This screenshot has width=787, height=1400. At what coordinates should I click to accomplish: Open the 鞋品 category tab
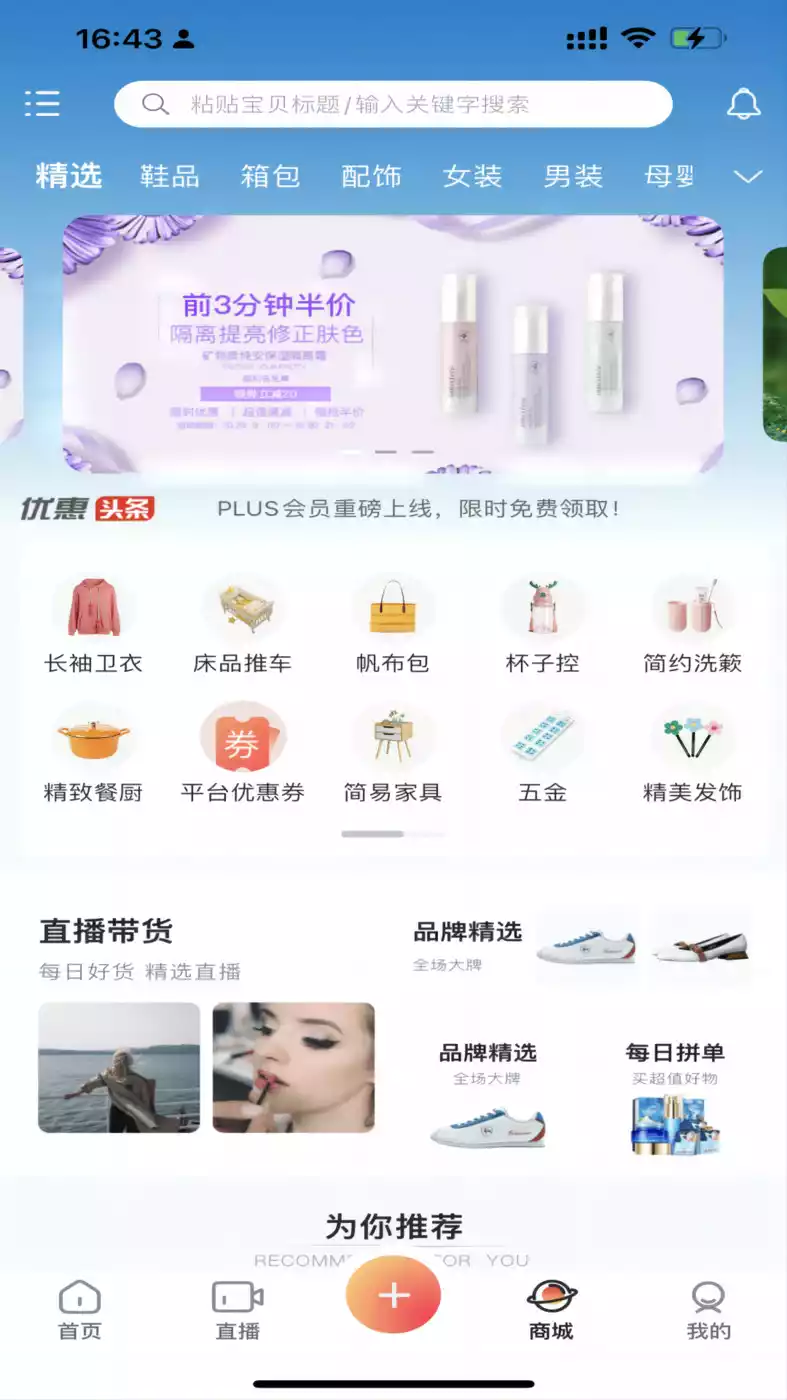click(x=169, y=175)
